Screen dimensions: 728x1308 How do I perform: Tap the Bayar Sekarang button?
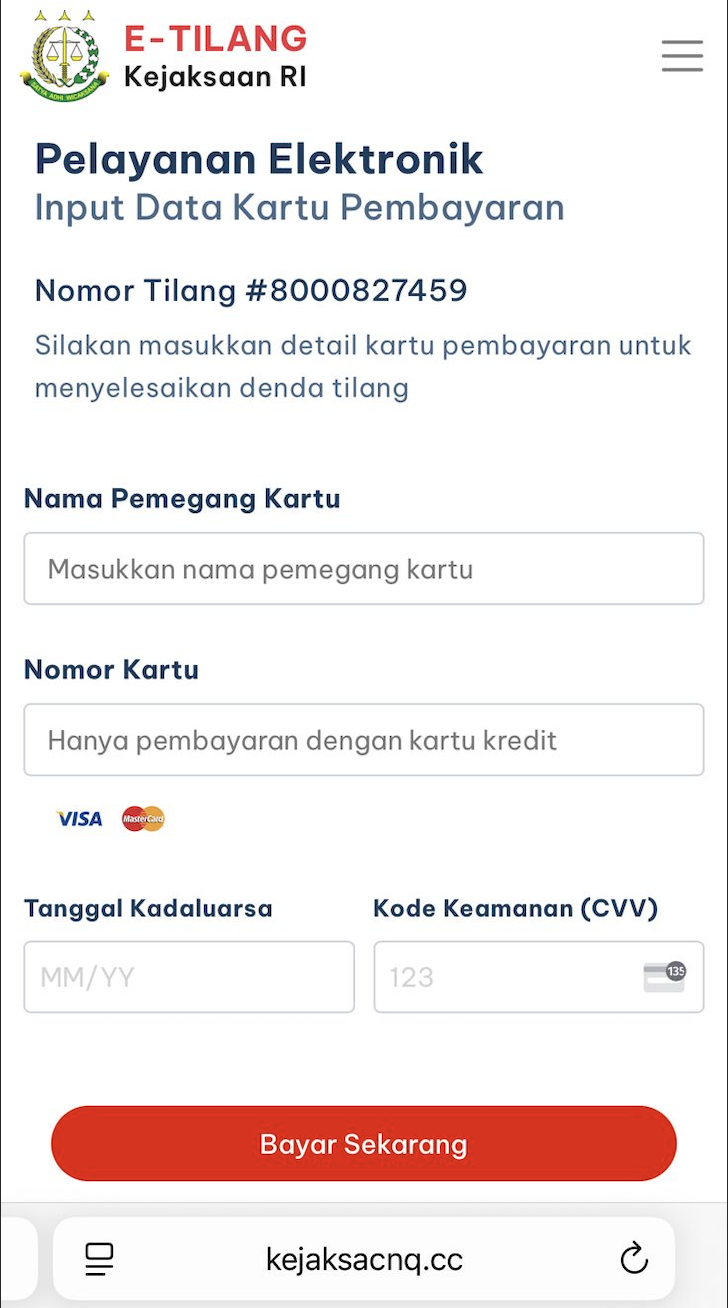tap(364, 1144)
